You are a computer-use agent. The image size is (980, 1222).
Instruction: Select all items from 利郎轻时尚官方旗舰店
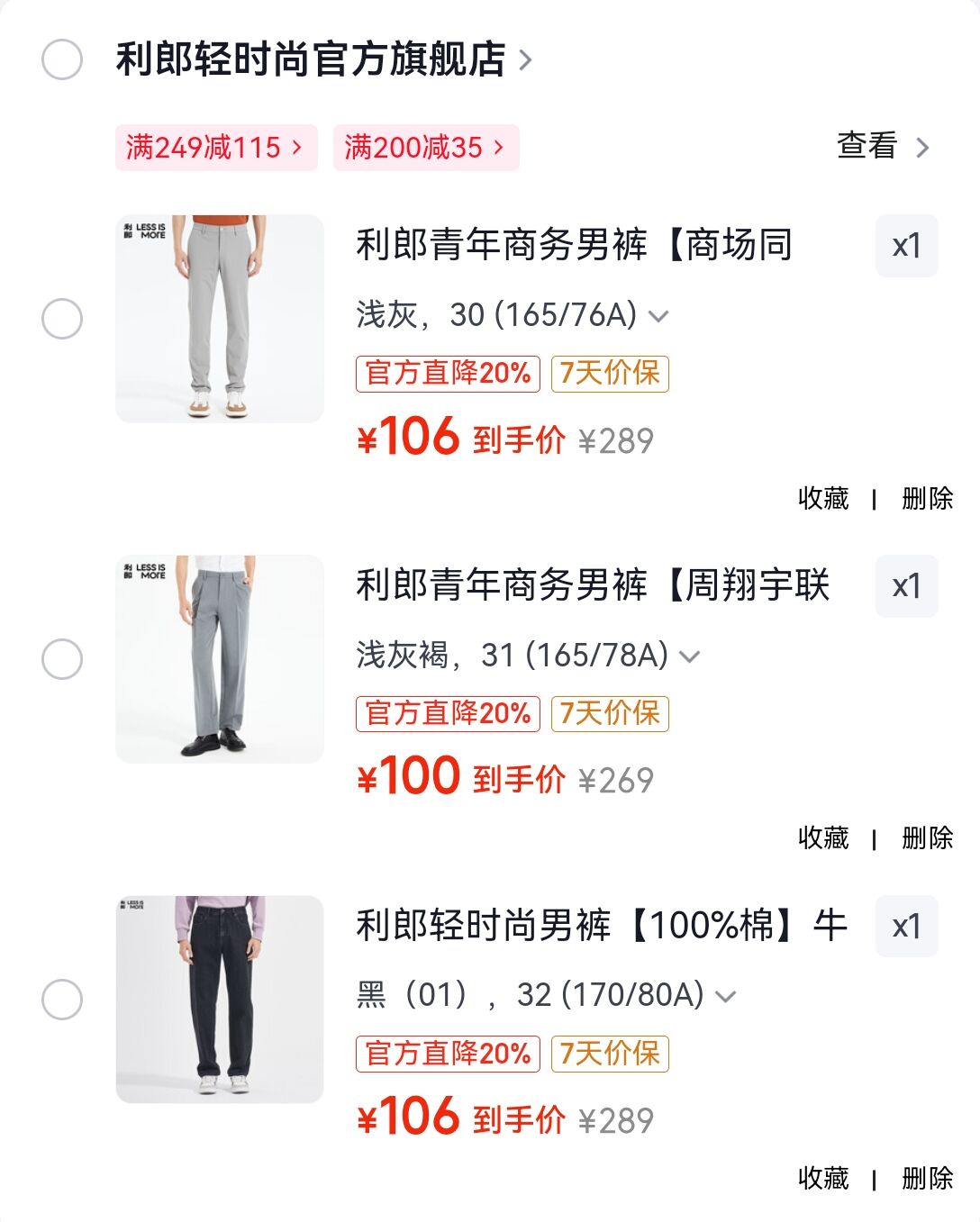coord(62,59)
